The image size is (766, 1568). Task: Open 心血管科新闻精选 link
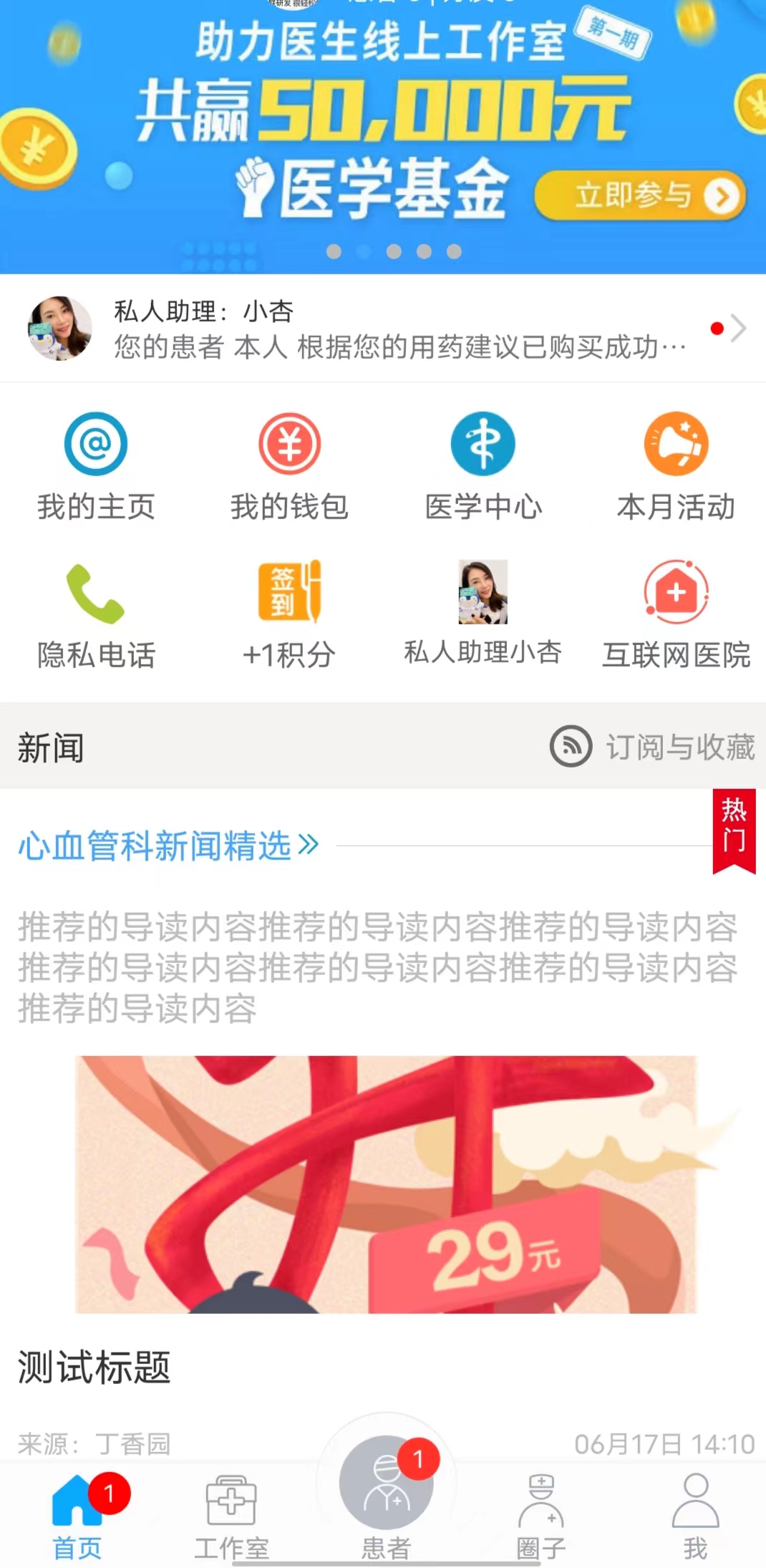pyautogui.click(x=168, y=846)
